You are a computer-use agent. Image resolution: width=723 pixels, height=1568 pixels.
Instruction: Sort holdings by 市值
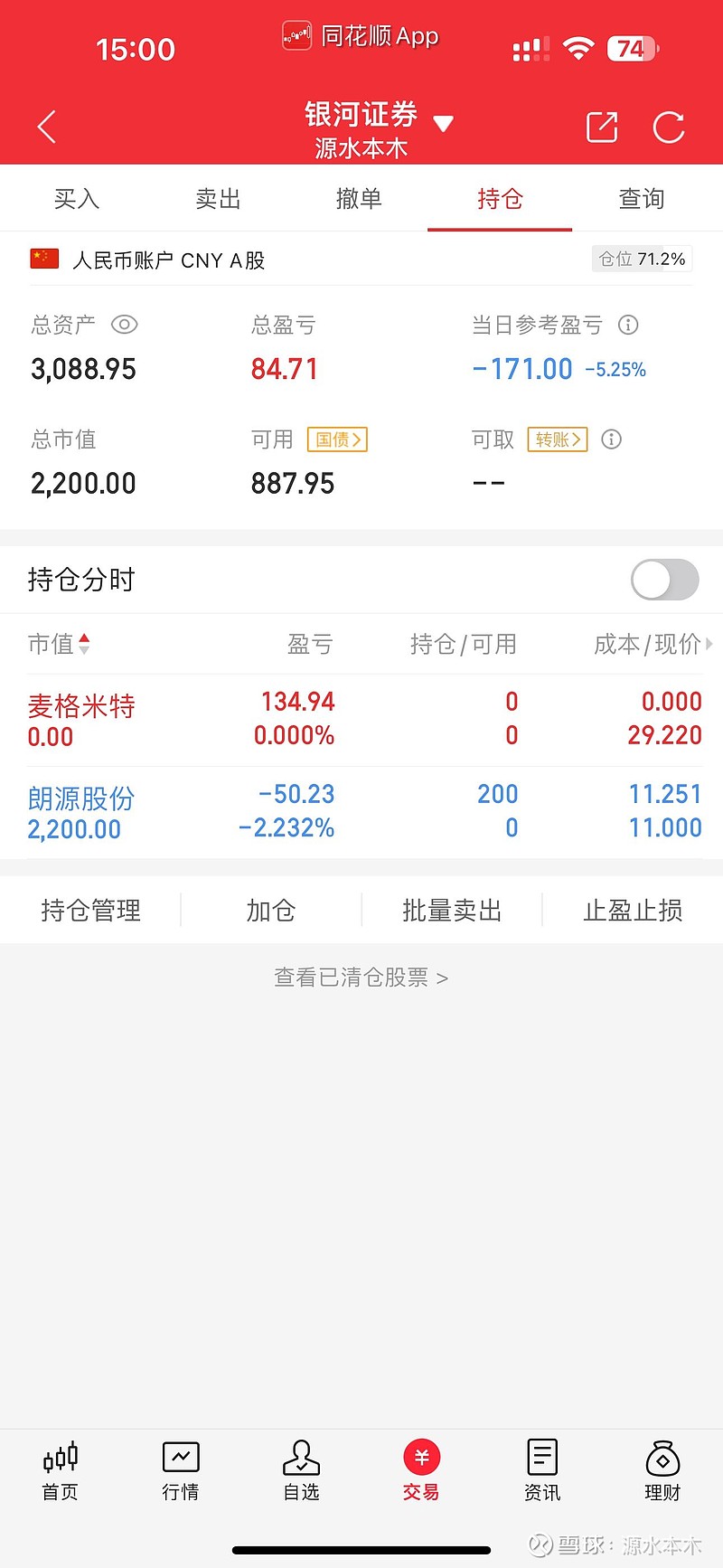pyautogui.click(x=59, y=644)
